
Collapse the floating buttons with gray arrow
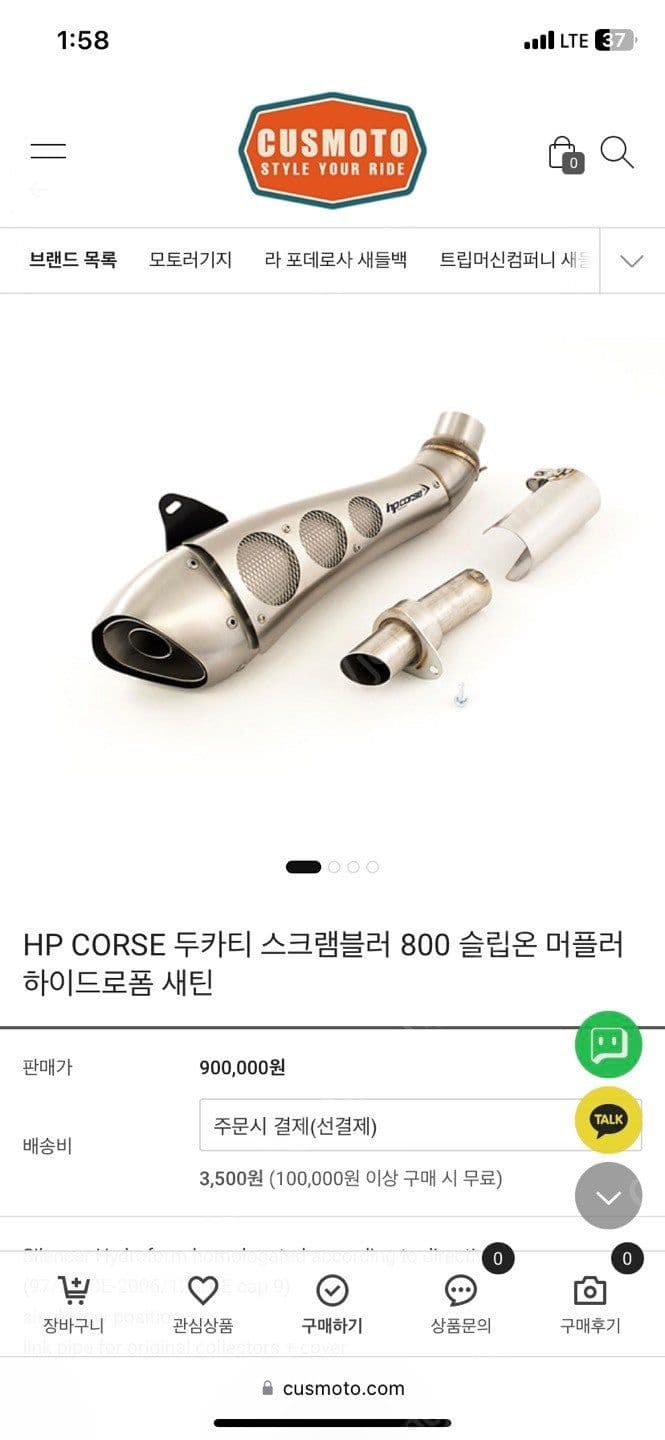click(x=608, y=1196)
